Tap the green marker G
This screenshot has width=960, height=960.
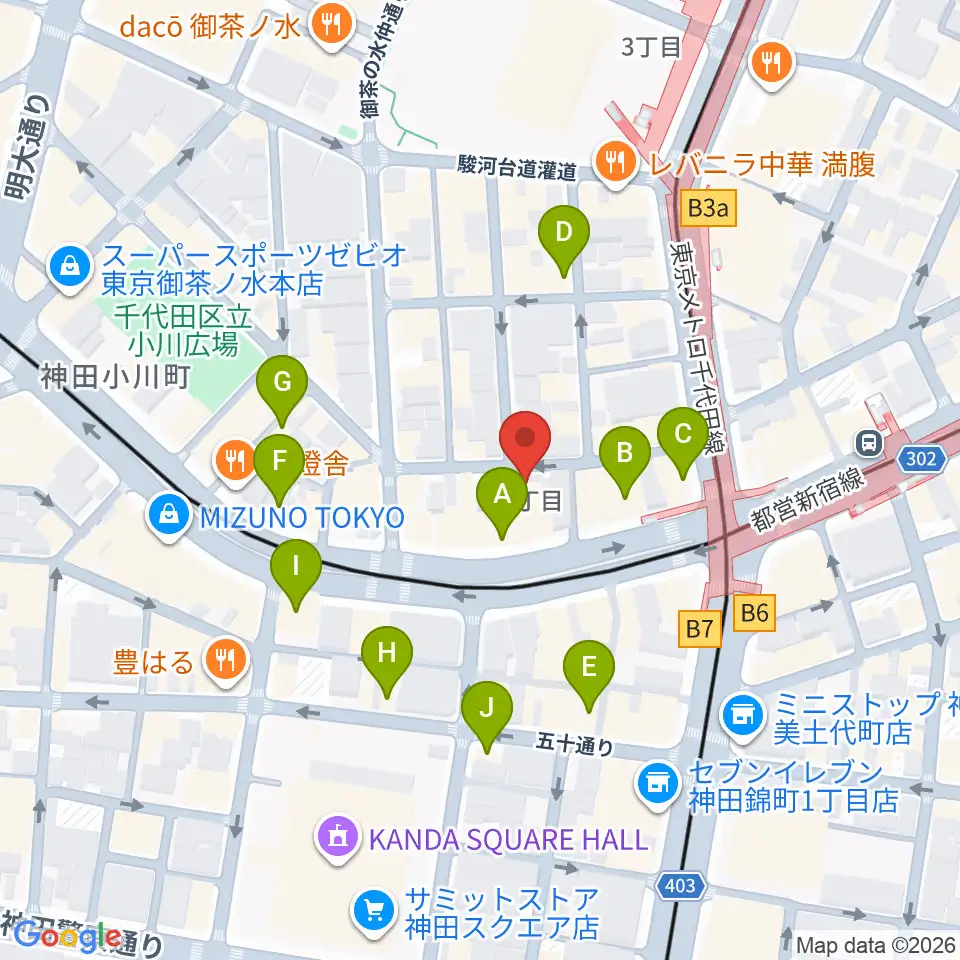tap(282, 386)
